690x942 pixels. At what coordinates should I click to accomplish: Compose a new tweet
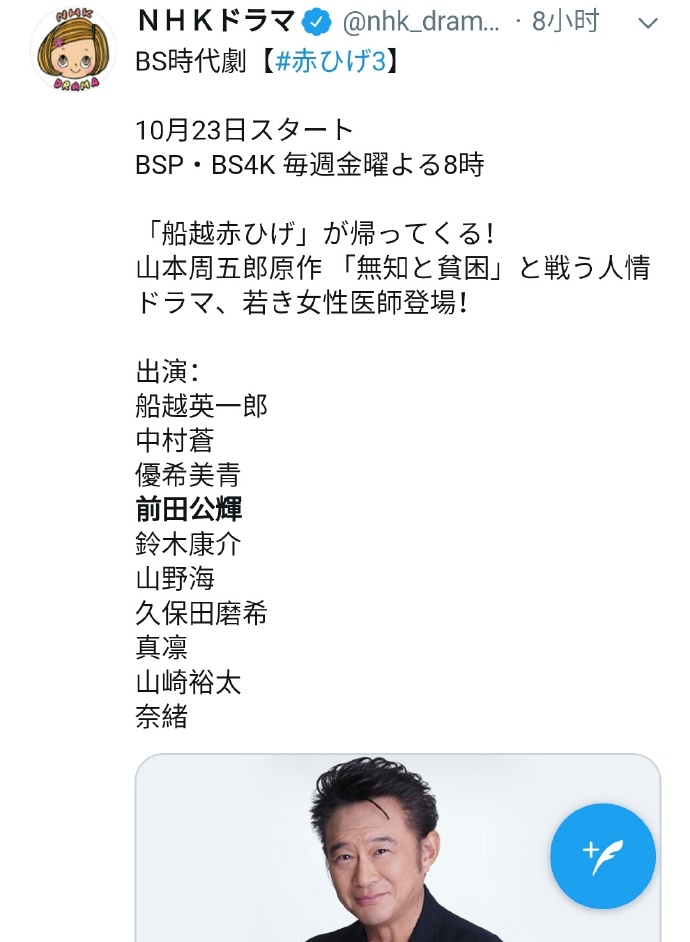pos(602,853)
